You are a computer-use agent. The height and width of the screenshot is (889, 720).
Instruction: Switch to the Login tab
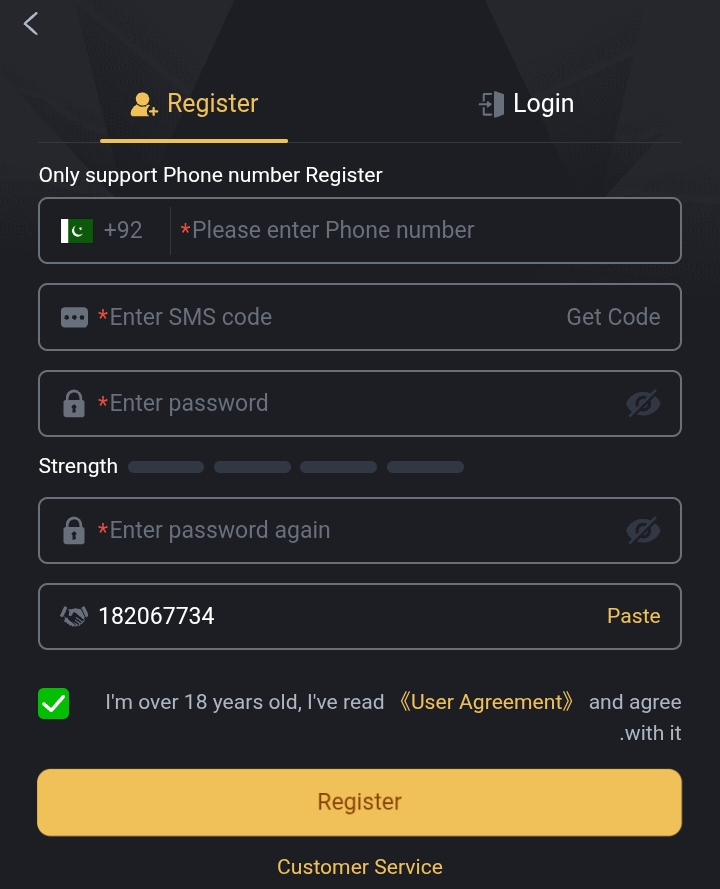pos(526,104)
